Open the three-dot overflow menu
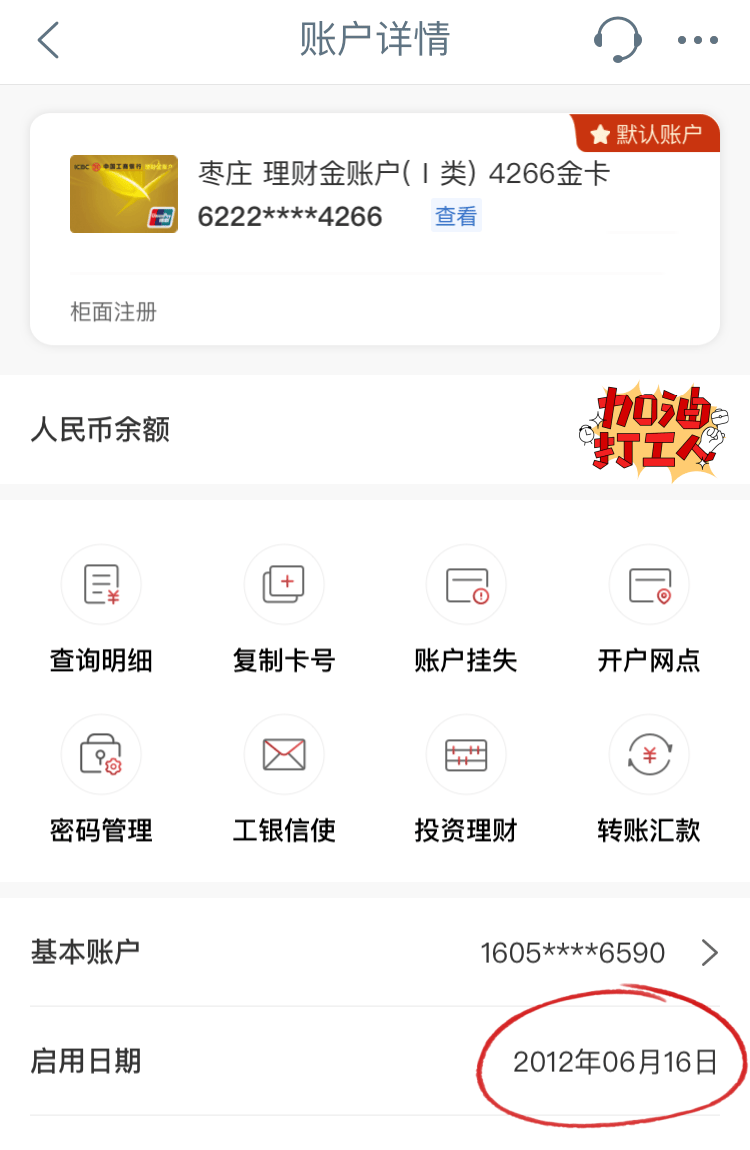The image size is (750, 1150). click(x=698, y=41)
